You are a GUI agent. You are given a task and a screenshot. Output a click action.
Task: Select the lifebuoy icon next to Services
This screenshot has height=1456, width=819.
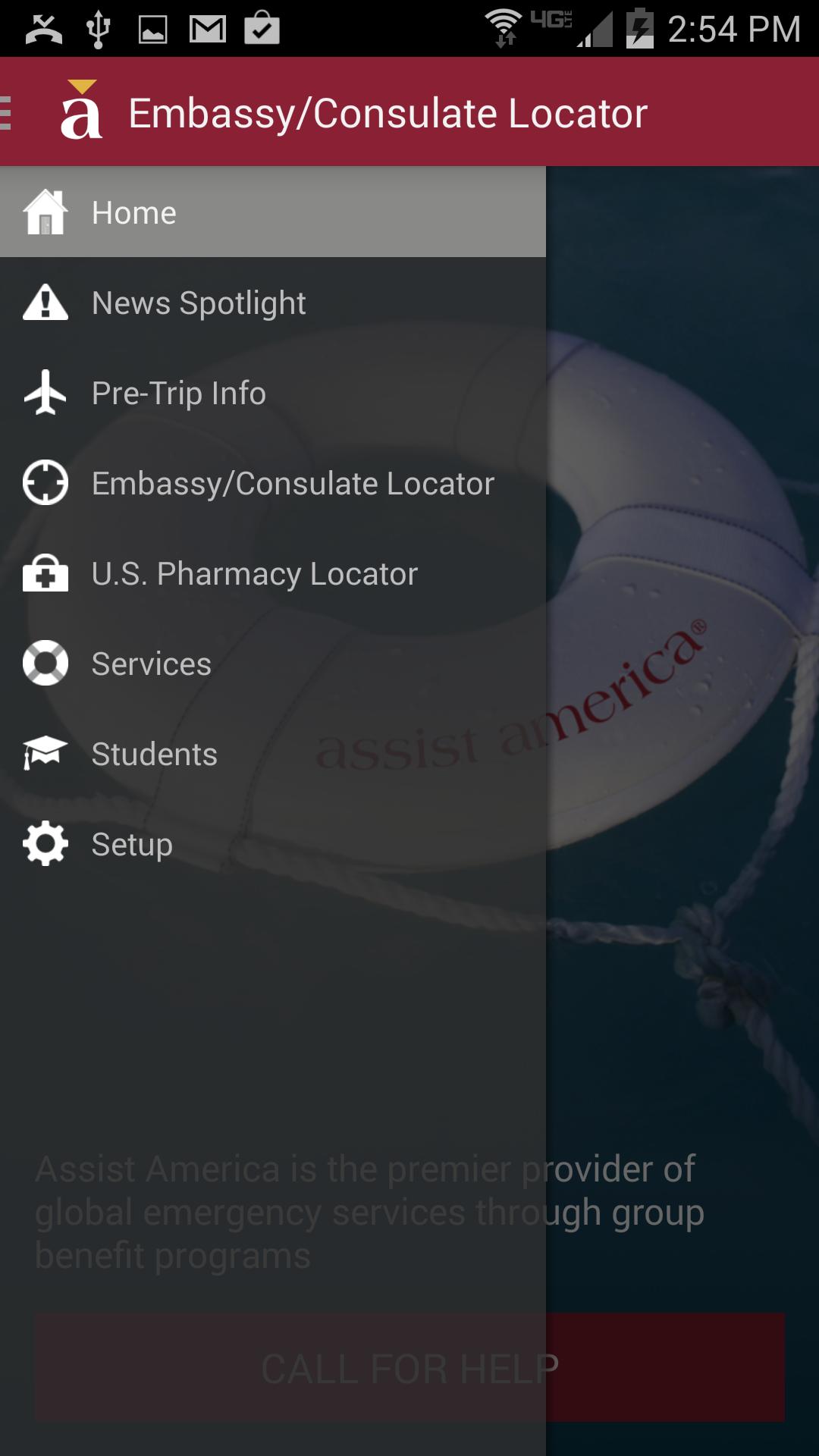45,664
